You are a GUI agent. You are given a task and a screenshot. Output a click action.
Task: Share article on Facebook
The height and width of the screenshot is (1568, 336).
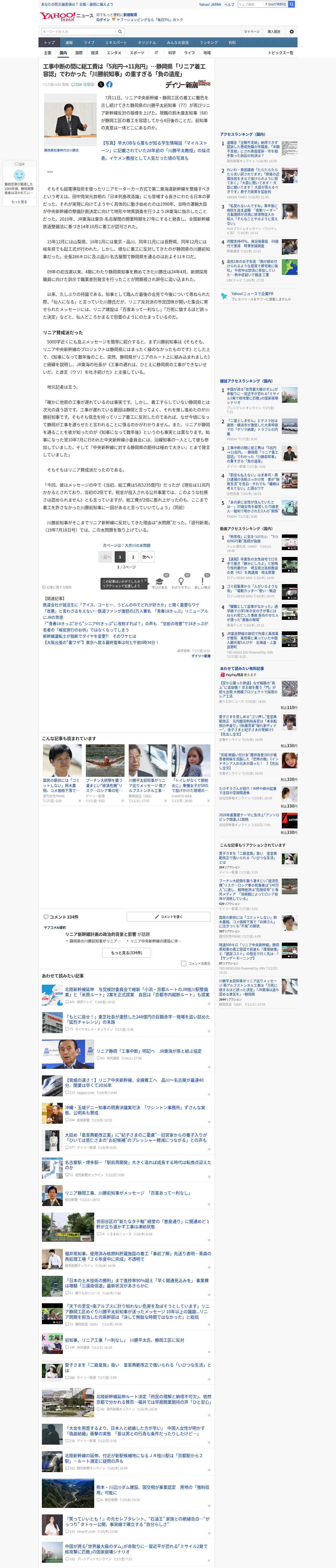(x=109, y=85)
